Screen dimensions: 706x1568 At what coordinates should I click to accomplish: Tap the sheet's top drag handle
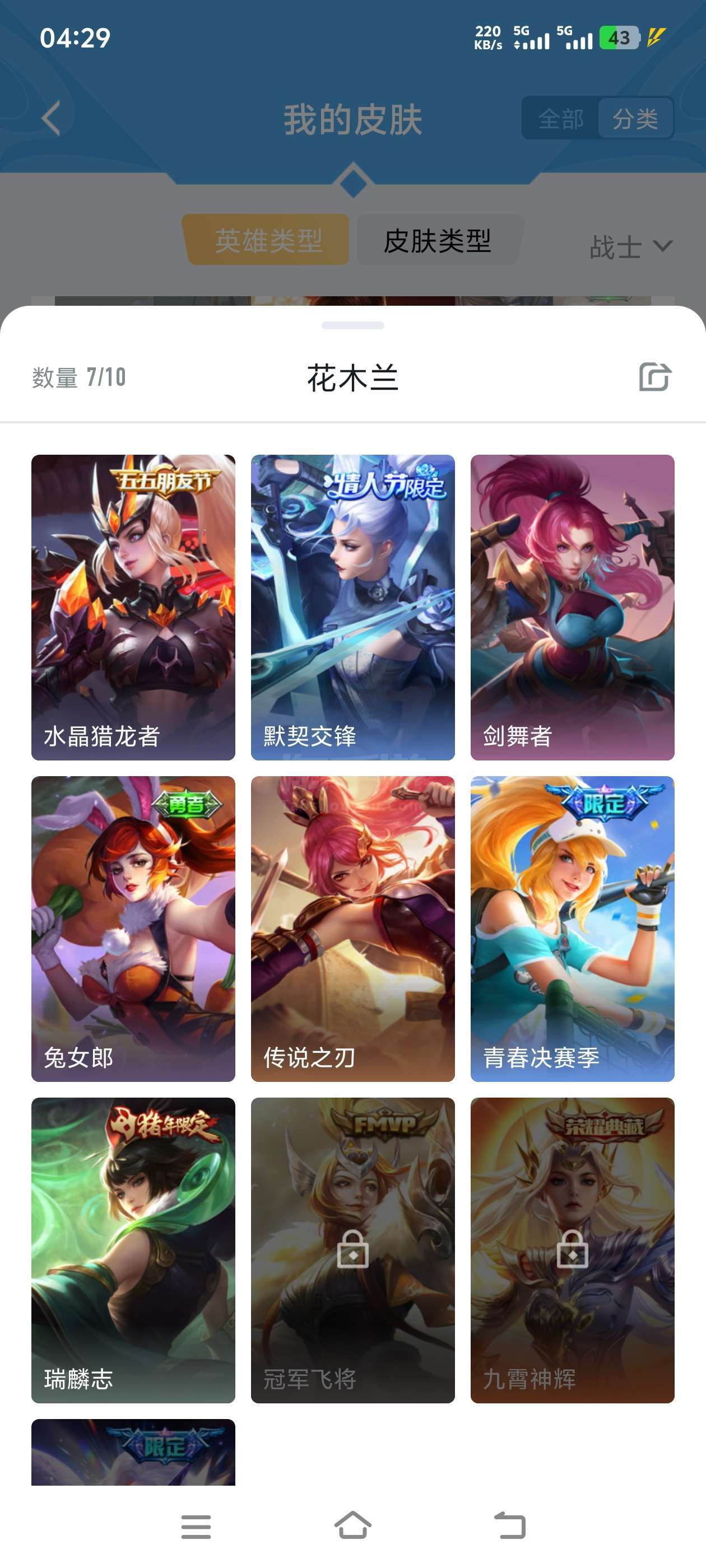(x=352, y=325)
